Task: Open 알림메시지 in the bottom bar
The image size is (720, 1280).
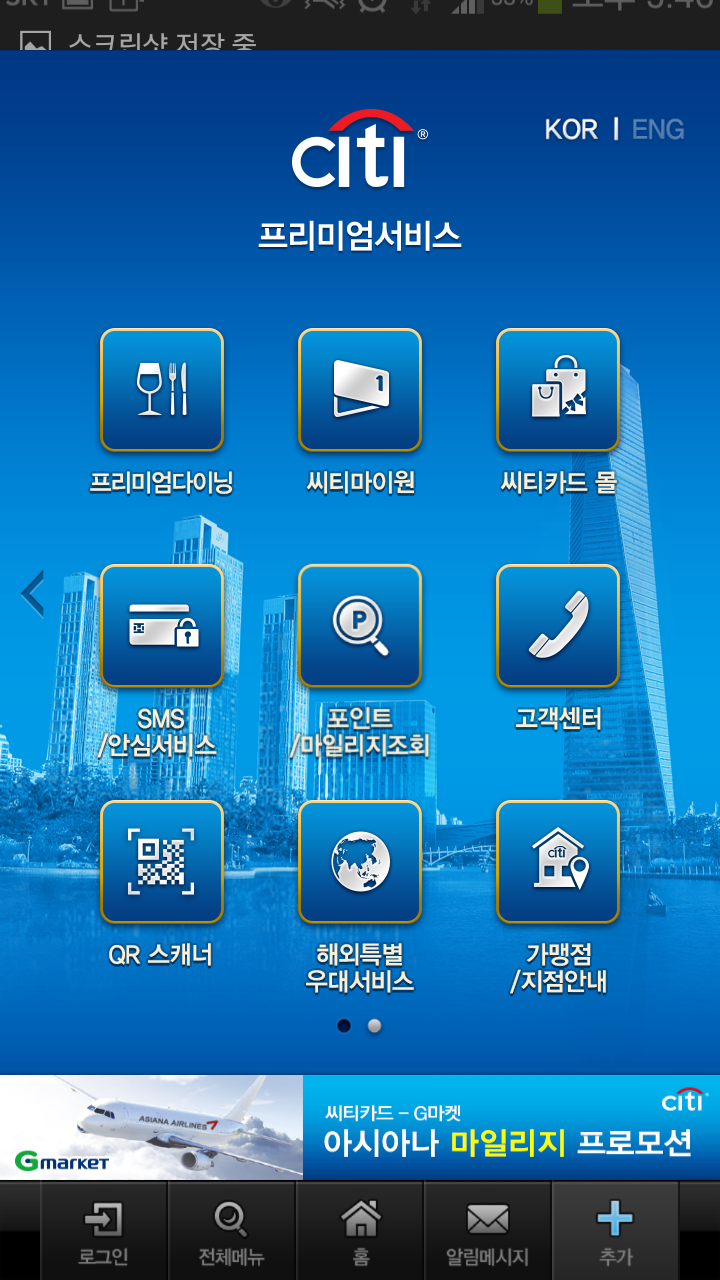Action: 488,1232
